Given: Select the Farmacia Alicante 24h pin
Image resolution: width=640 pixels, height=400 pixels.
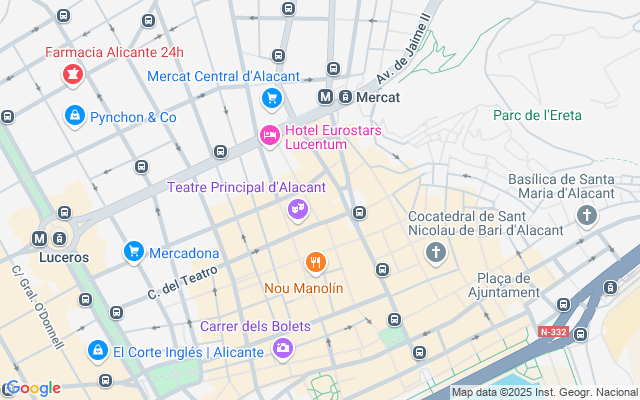Looking at the screenshot, I should click(x=73, y=73).
